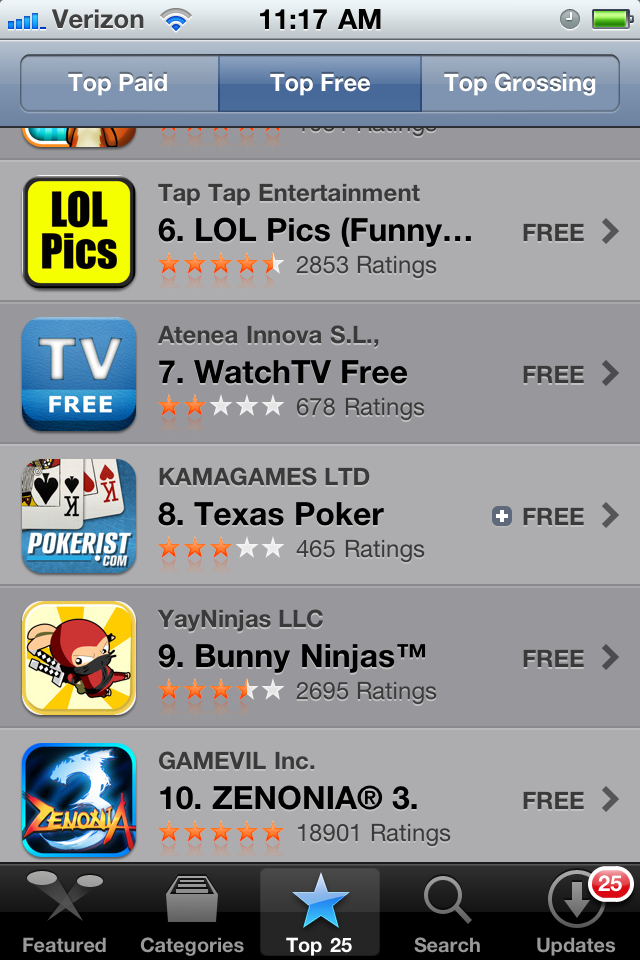Viewport: 640px width, 960px height.
Task: Tap the FREE button for LOL Pics
Action: coord(553,233)
